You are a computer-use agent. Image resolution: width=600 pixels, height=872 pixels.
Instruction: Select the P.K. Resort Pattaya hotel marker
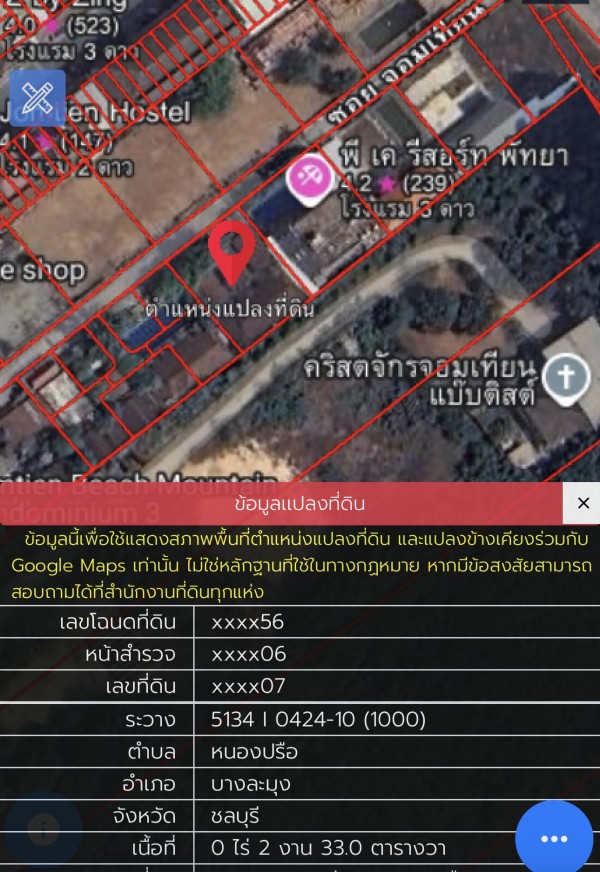coord(310,179)
